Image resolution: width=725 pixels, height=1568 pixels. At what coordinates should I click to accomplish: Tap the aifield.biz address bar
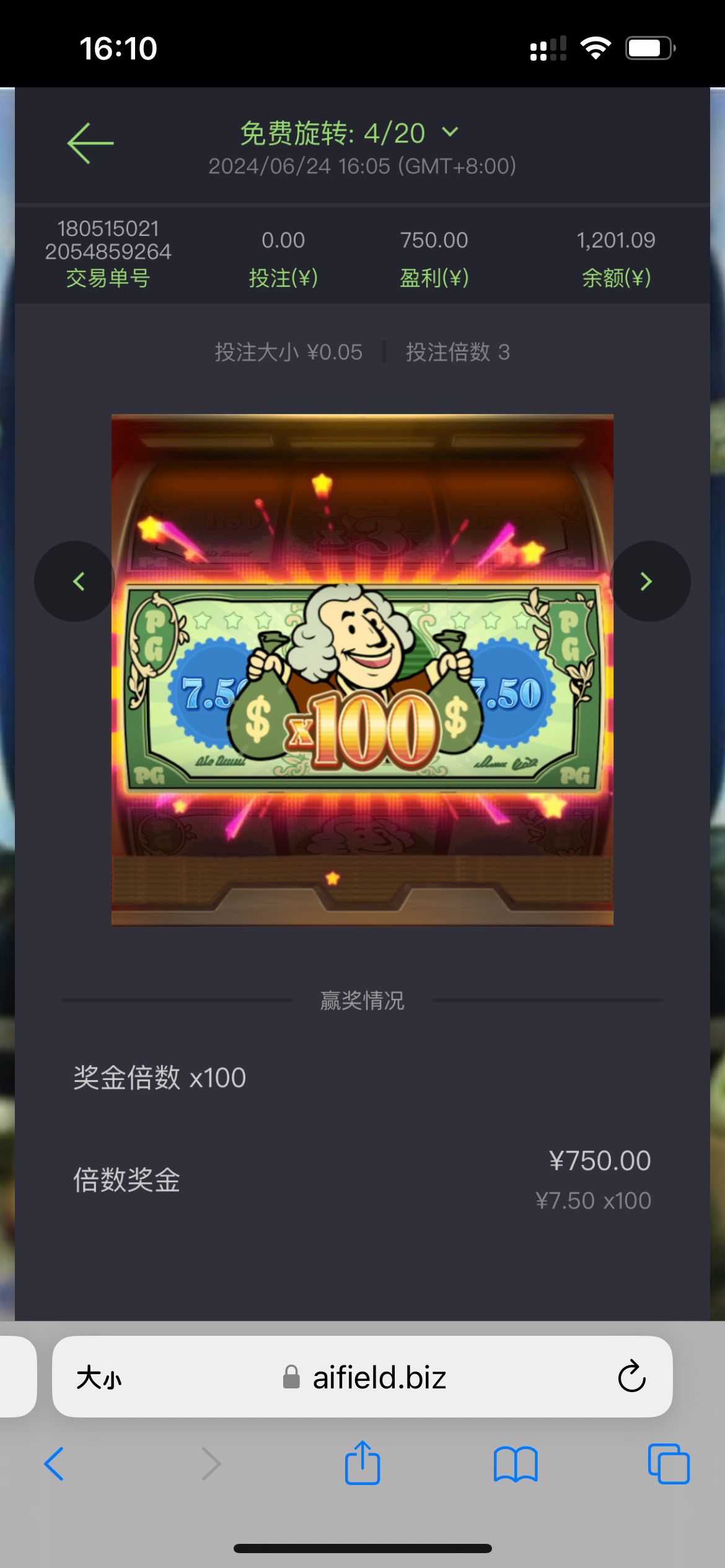[378, 1379]
